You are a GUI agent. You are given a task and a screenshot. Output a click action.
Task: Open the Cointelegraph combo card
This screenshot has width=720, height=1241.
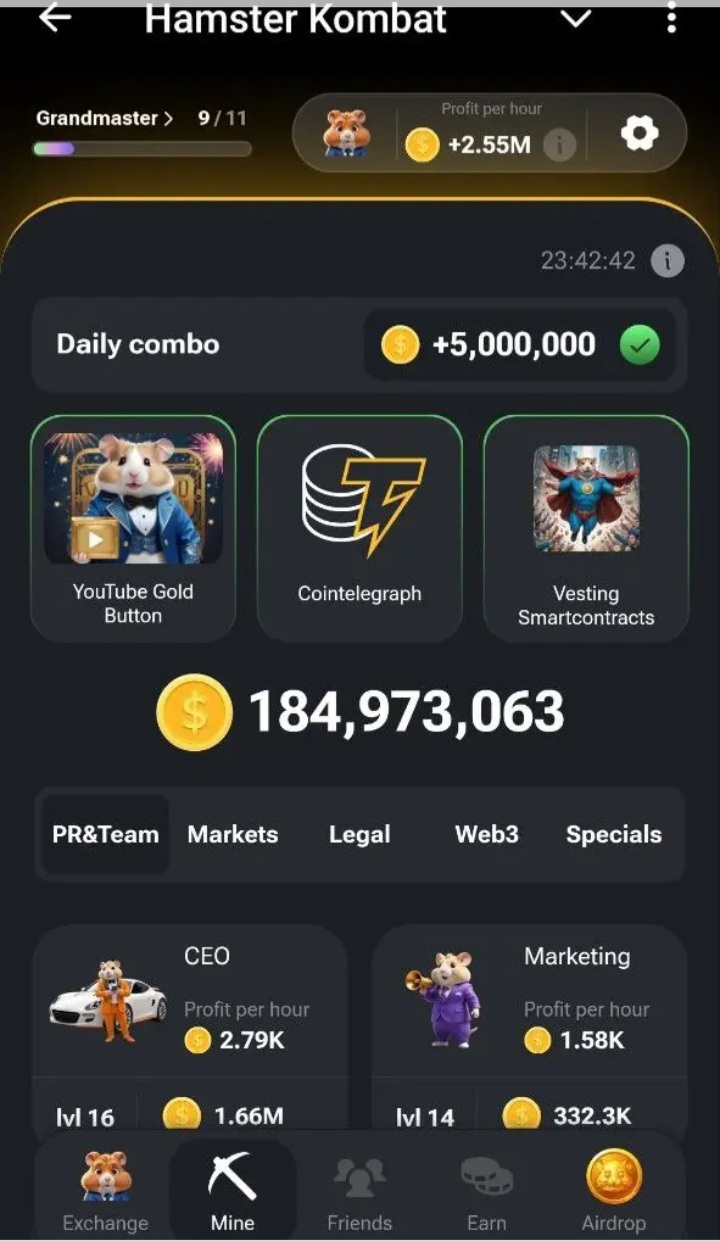(x=360, y=527)
